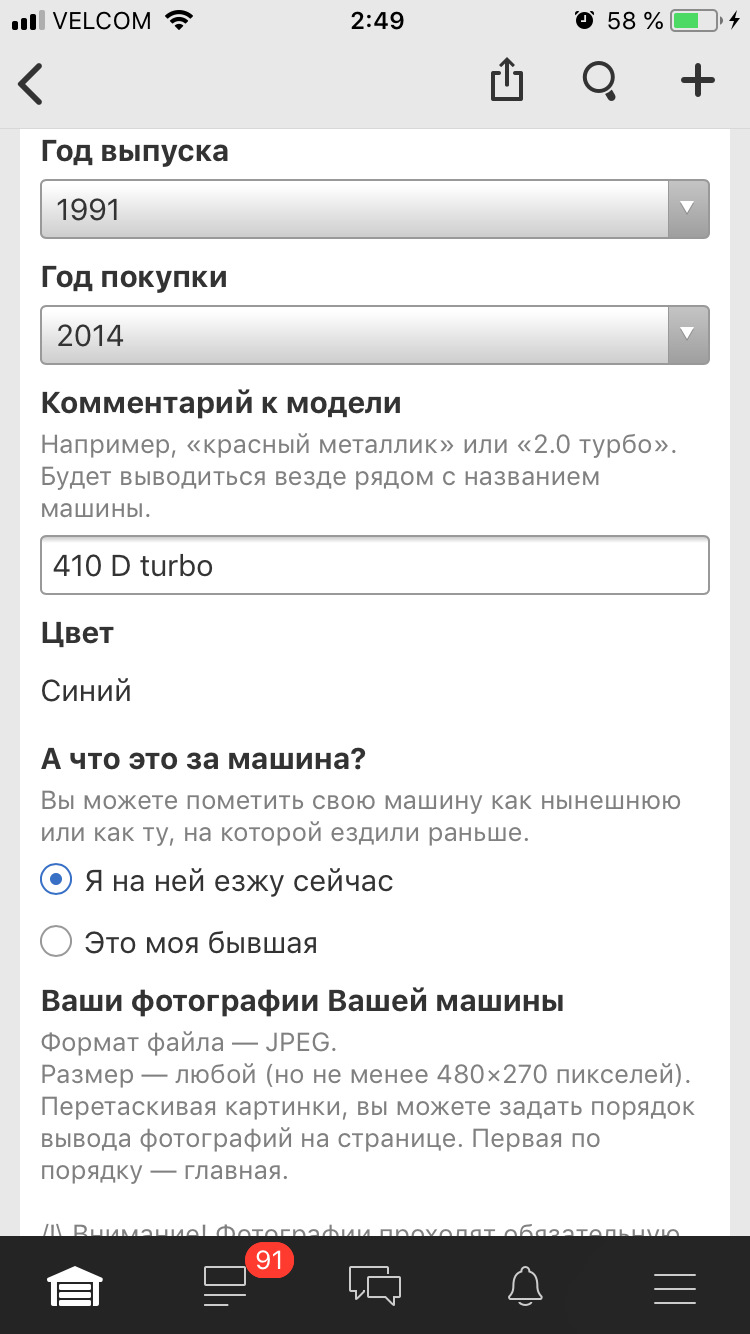Image resolution: width=750 pixels, height=1334 pixels.
Task: Edit the Комментарий к модели field
Action: click(x=374, y=566)
